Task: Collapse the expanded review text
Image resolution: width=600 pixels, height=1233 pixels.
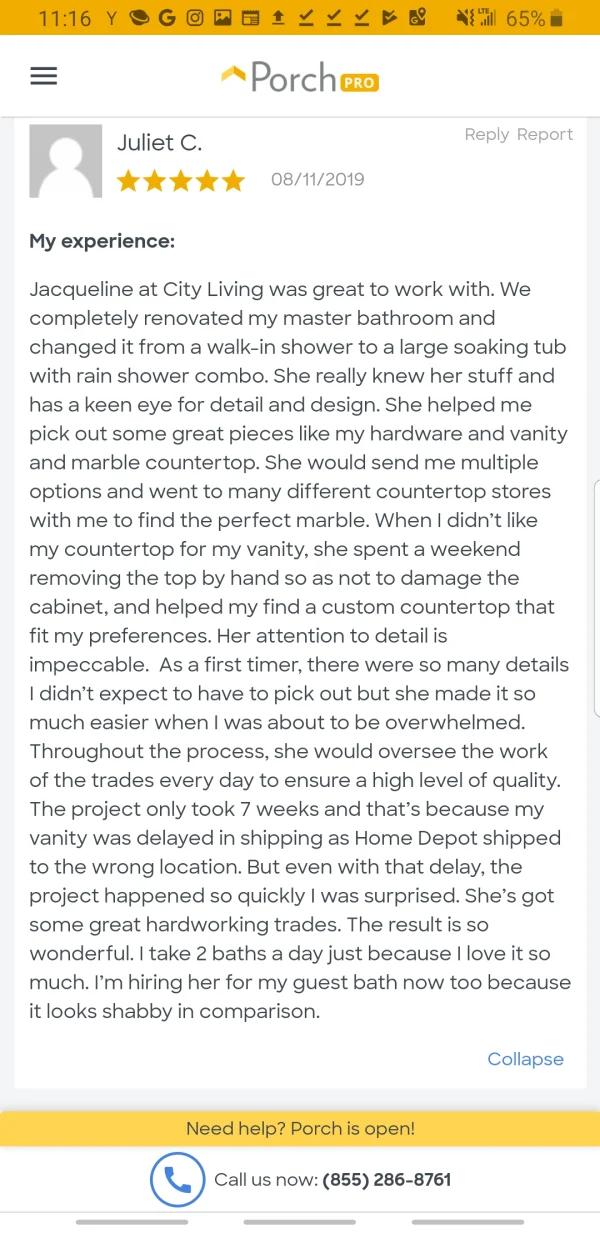Action: [x=525, y=1059]
